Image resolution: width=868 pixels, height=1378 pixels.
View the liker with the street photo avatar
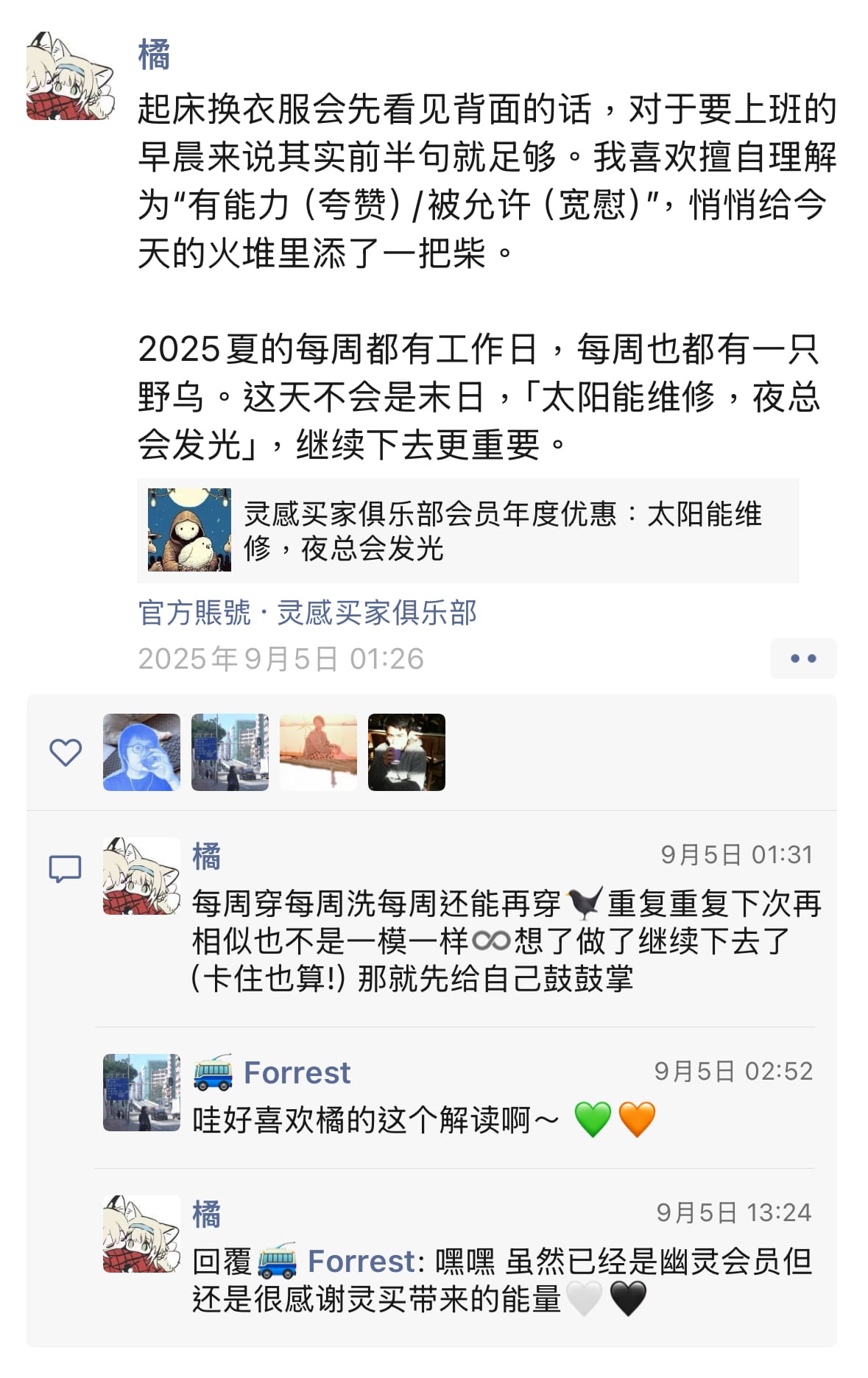(230, 752)
